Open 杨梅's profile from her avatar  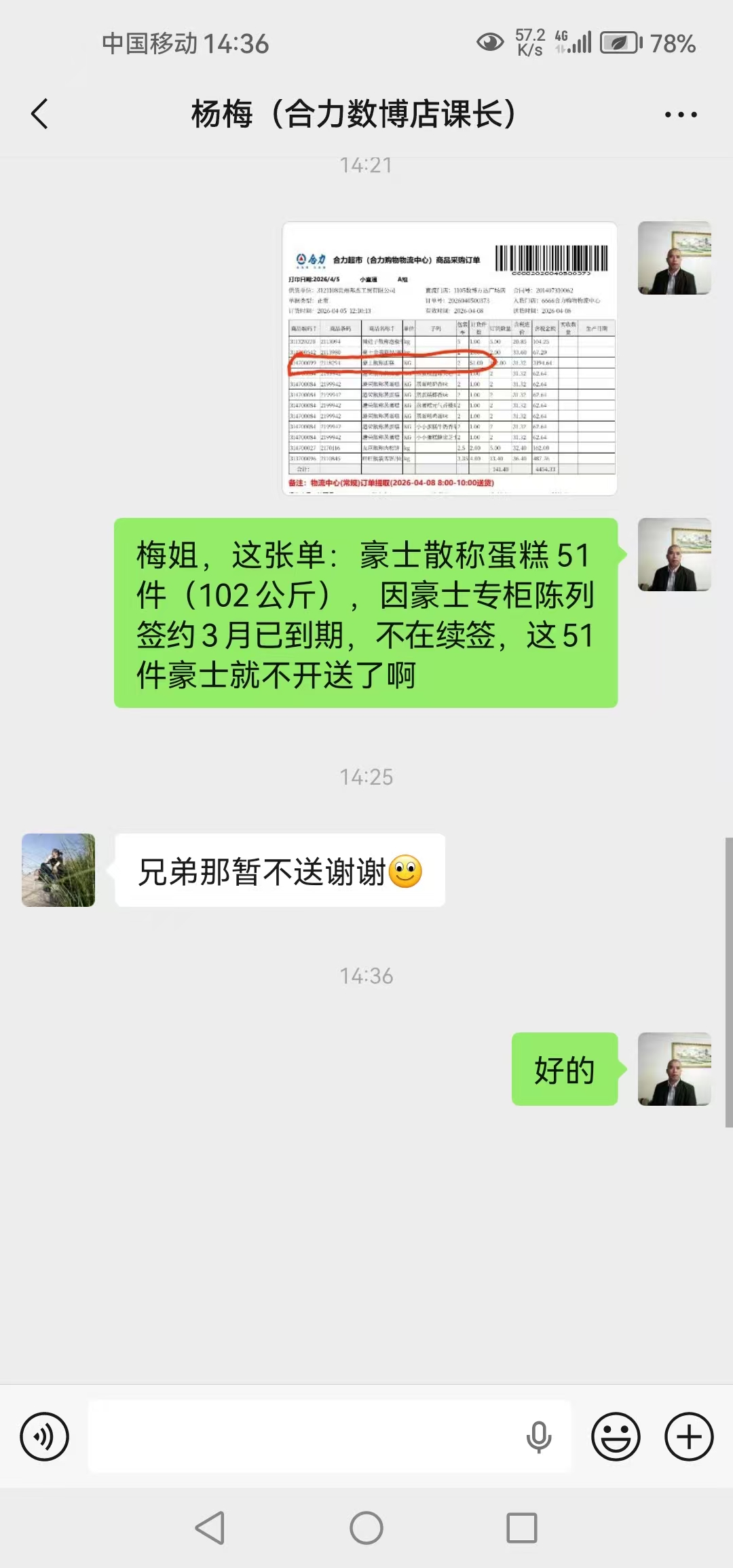point(58,870)
